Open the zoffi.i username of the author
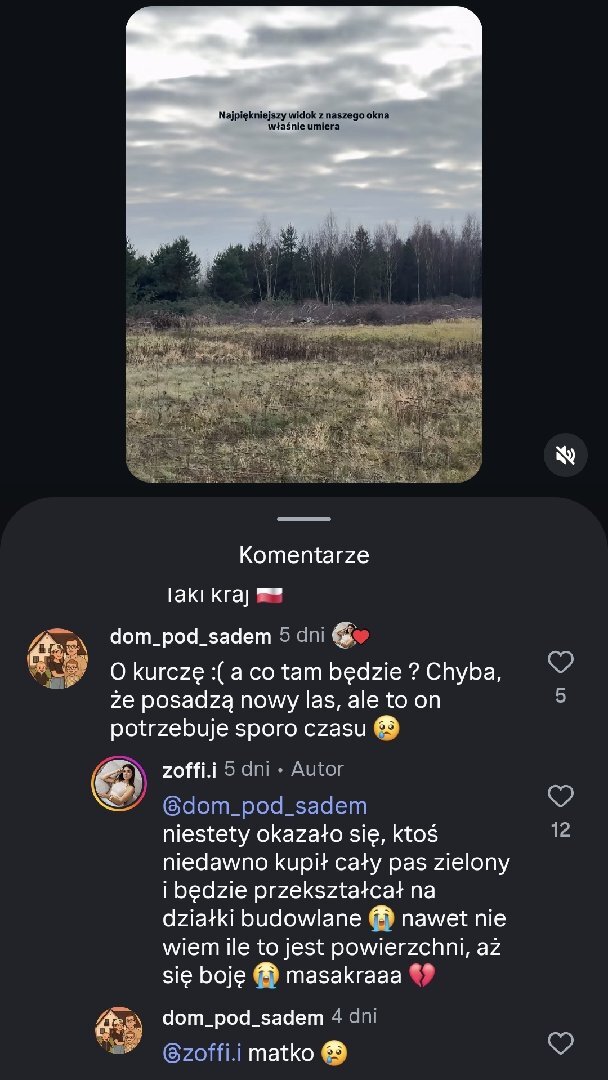The width and height of the screenshot is (608, 1080). pyautogui.click(x=189, y=769)
